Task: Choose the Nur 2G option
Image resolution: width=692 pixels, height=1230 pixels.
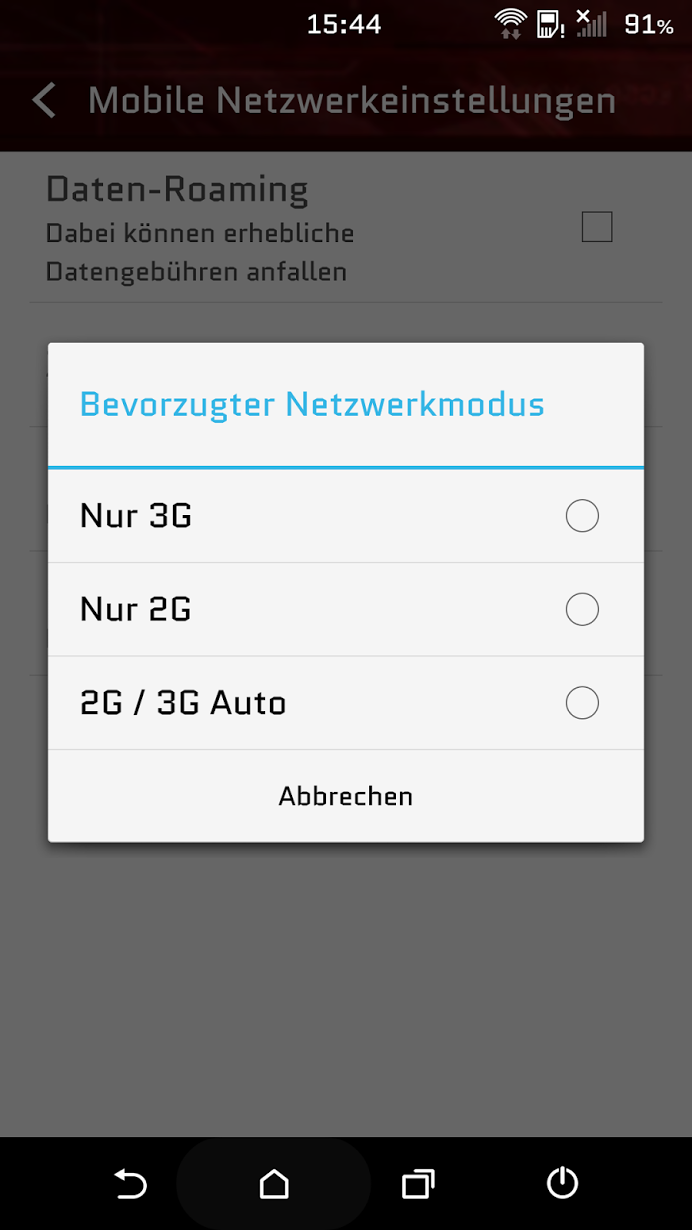Action: coord(346,609)
